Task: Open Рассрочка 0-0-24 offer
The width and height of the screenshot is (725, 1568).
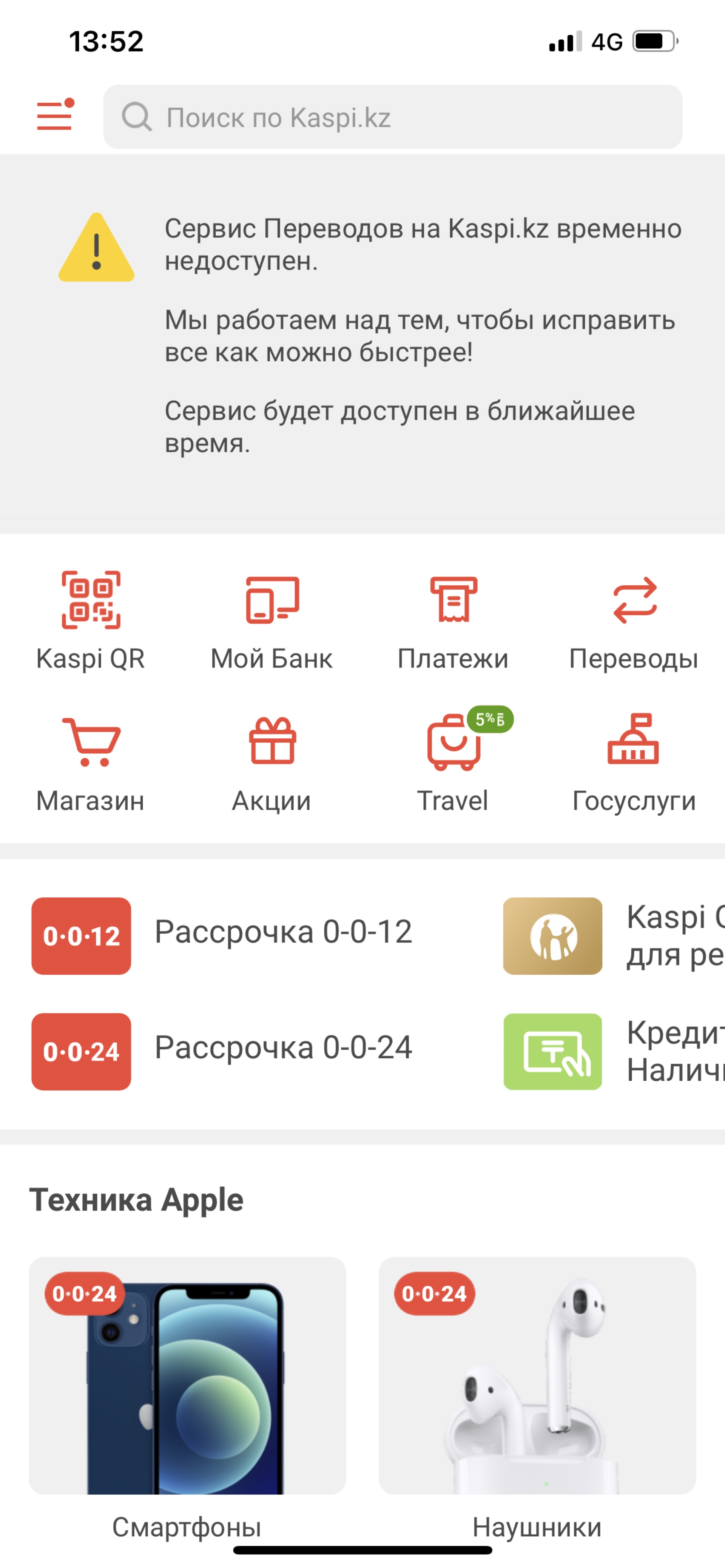Action: (222, 1051)
